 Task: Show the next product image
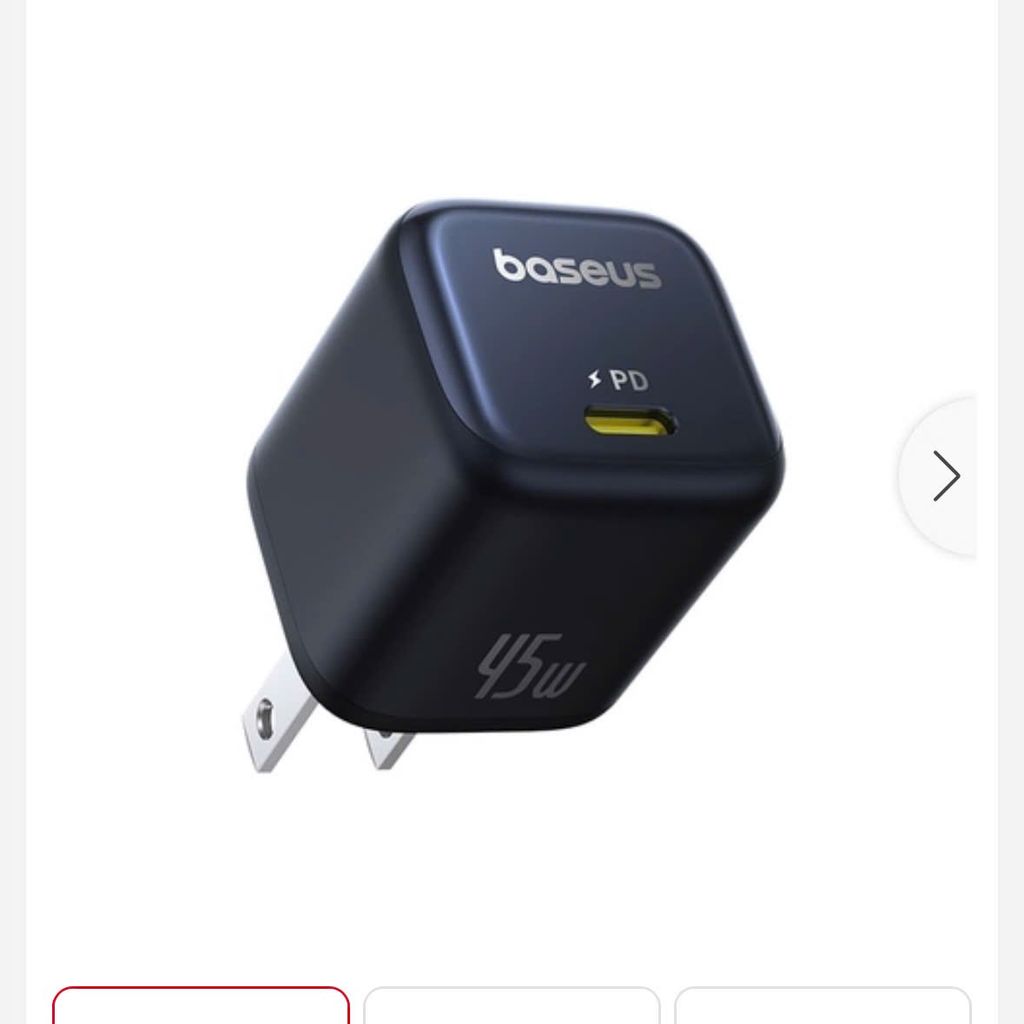(x=945, y=476)
